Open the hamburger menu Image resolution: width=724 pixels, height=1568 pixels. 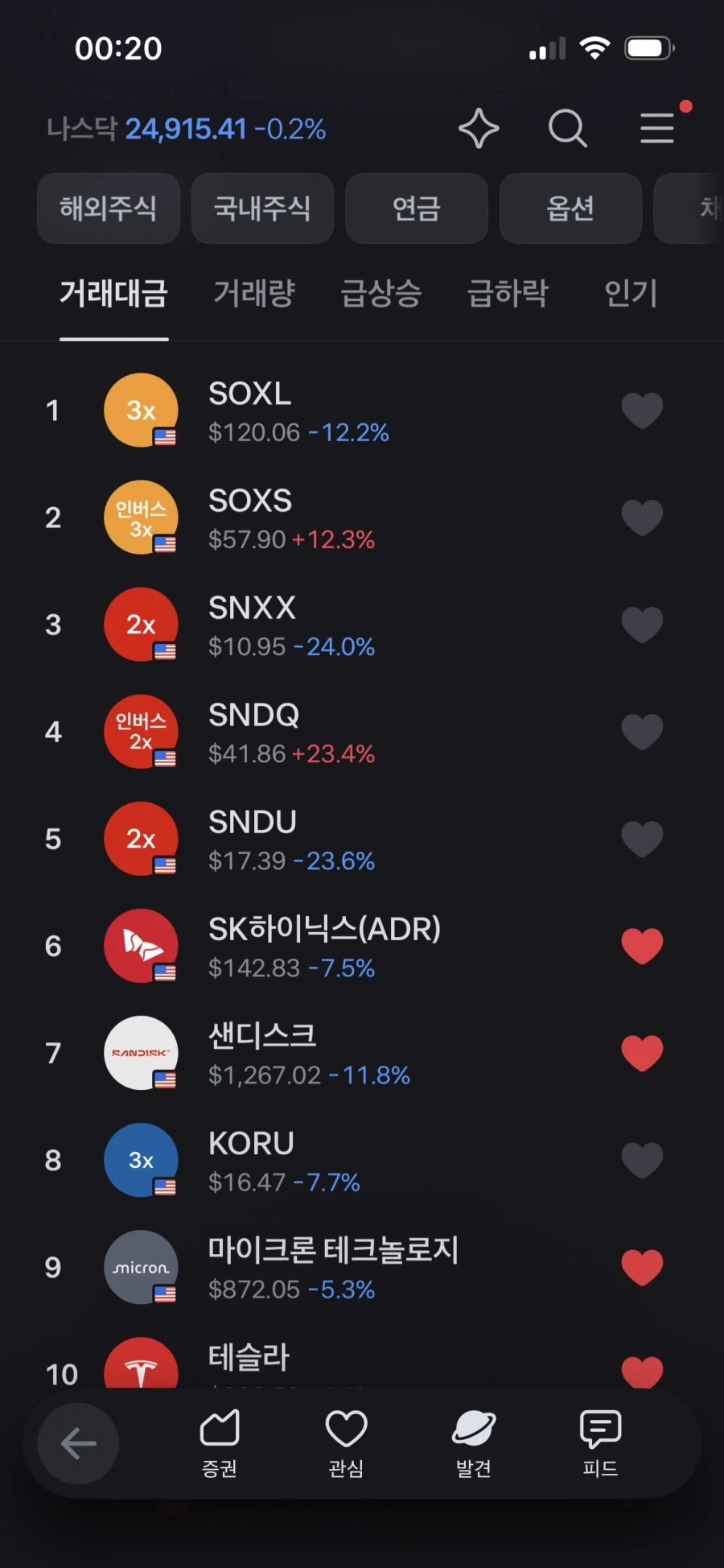[657, 129]
